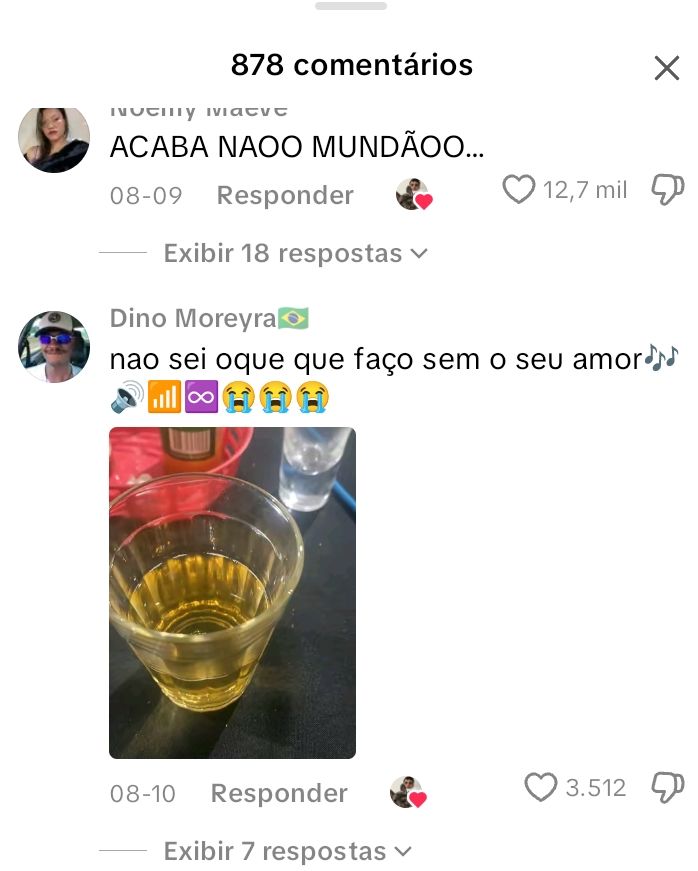Reply to the 'ACABA NAOO MUNDÃOO' comment

pyautogui.click(x=285, y=195)
